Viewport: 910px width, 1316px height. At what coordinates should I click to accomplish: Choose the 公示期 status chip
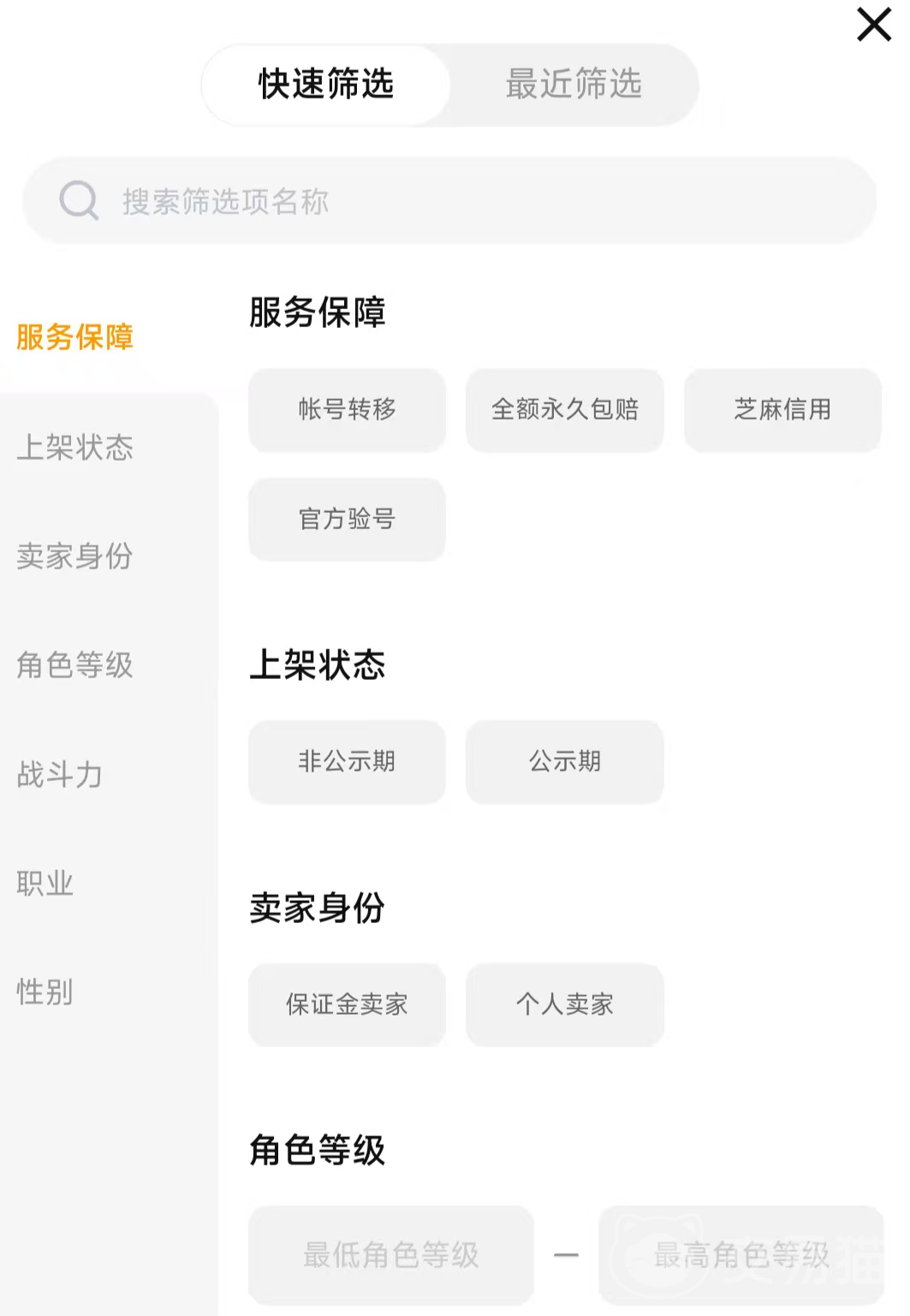point(565,761)
